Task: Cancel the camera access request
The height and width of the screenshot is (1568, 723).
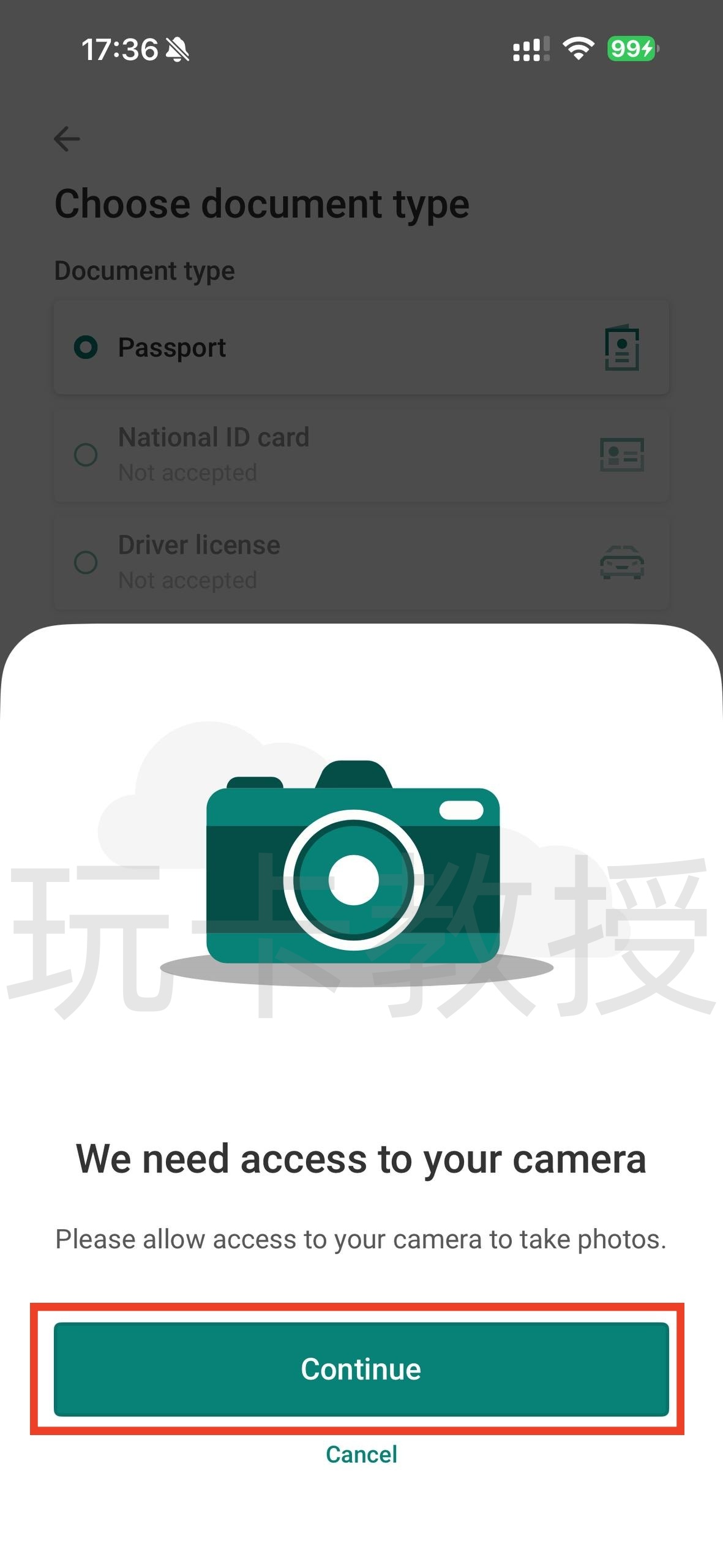Action: point(361,1455)
